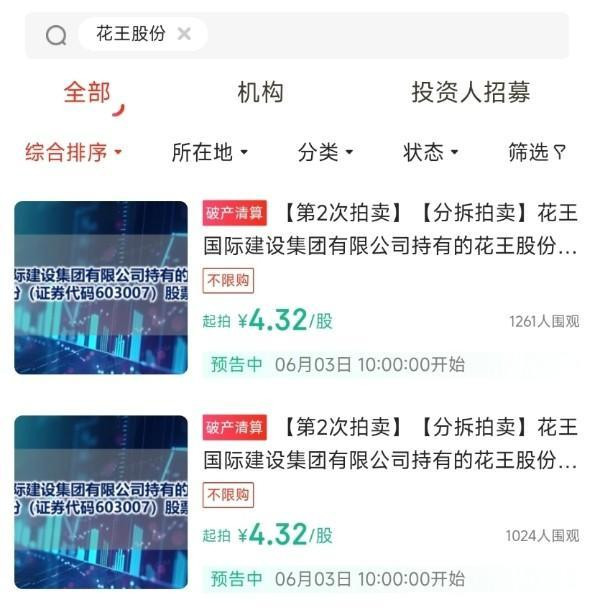This screenshot has width=600, height=610.
Task: Remove the 花王股份 search chip
Action: pyautogui.click(x=184, y=34)
